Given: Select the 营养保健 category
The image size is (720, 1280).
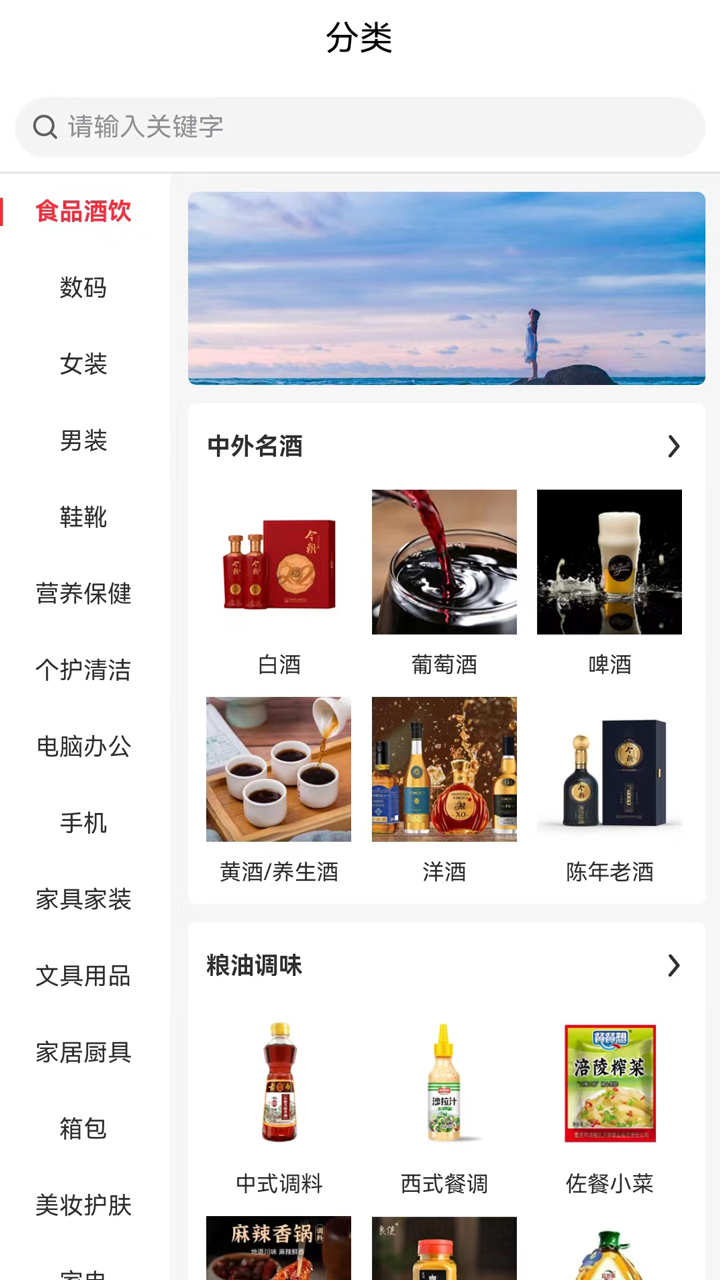Looking at the screenshot, I should click(x=83, y=593).
